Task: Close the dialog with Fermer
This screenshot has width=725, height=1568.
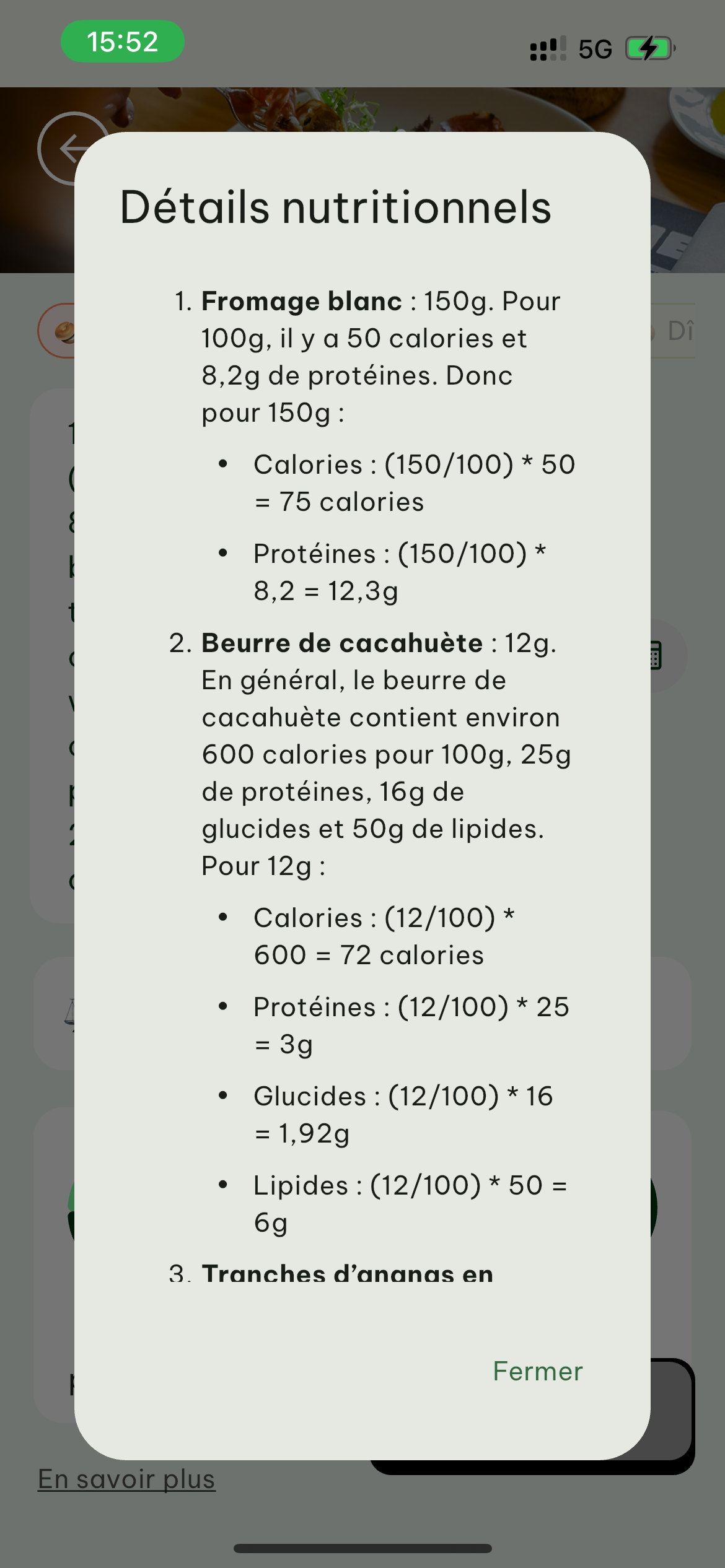Action: click(x=537, y=1370)
